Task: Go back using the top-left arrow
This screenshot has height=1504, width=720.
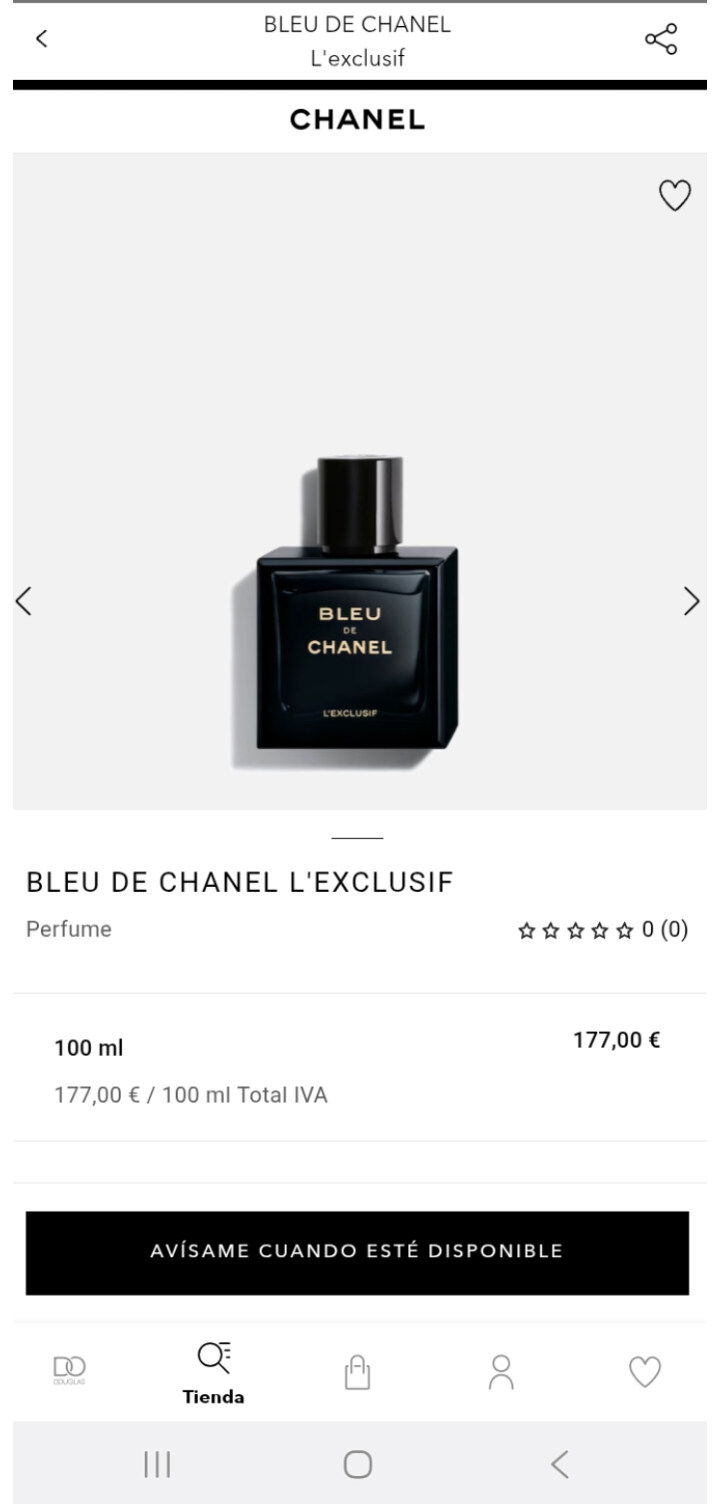Action: [x=41, y=40]
